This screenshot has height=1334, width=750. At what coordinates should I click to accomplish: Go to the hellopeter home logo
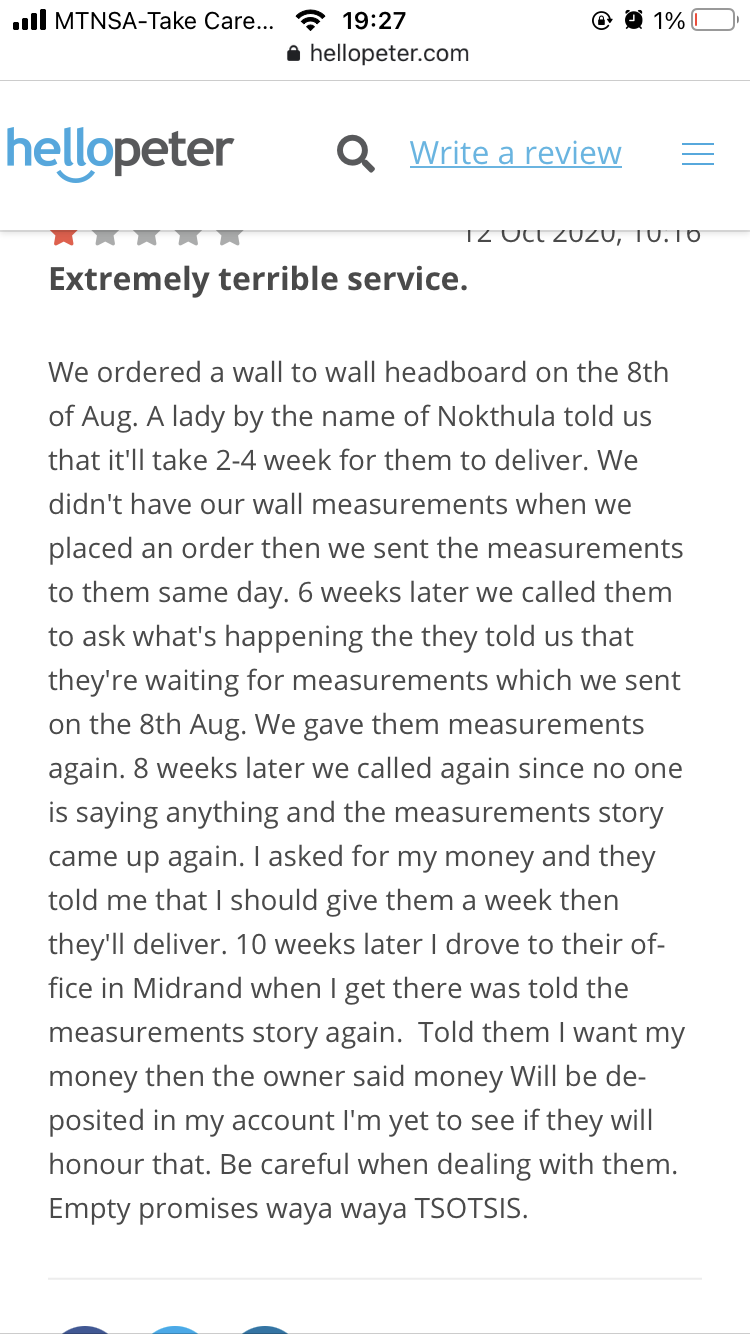pos(120,153)
